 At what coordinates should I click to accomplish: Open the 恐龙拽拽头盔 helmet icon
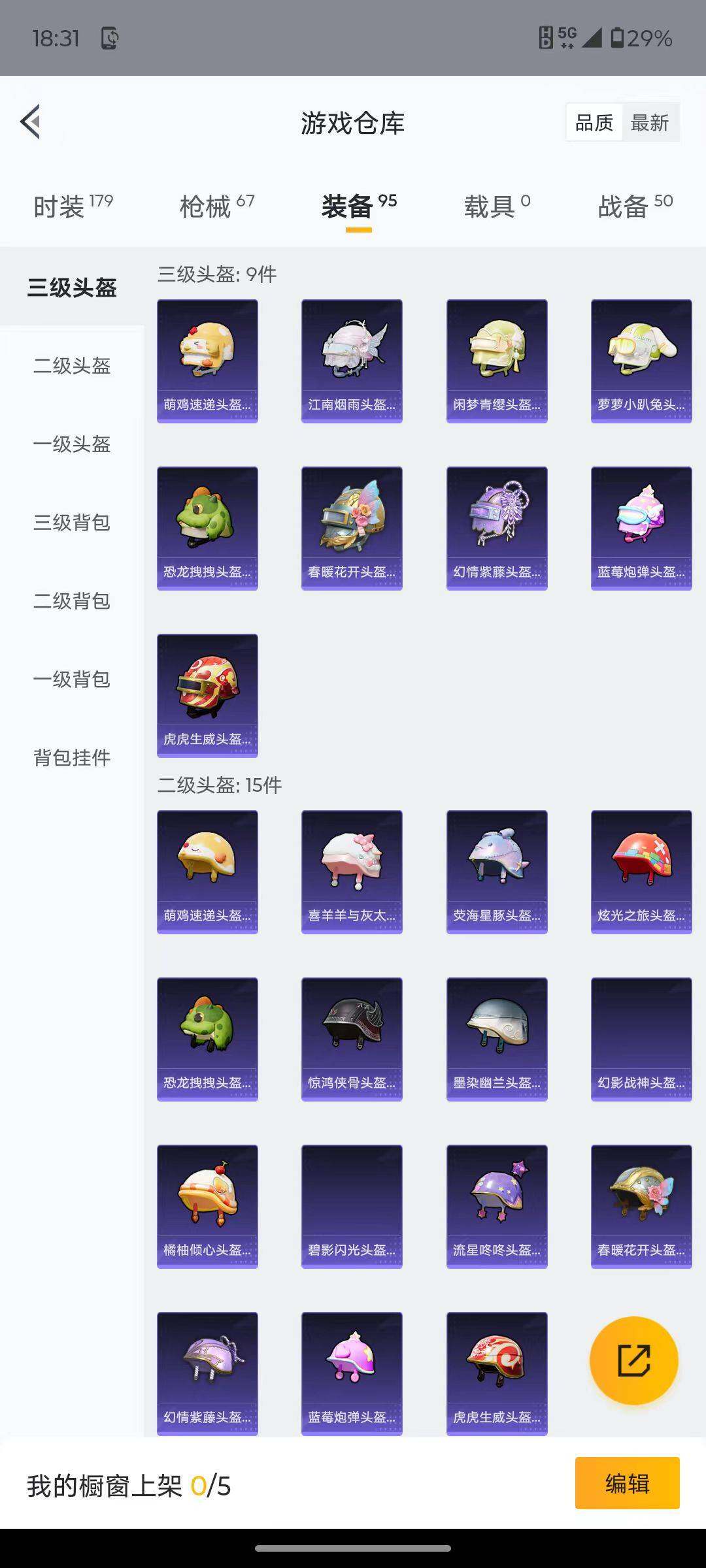(207, 526)
